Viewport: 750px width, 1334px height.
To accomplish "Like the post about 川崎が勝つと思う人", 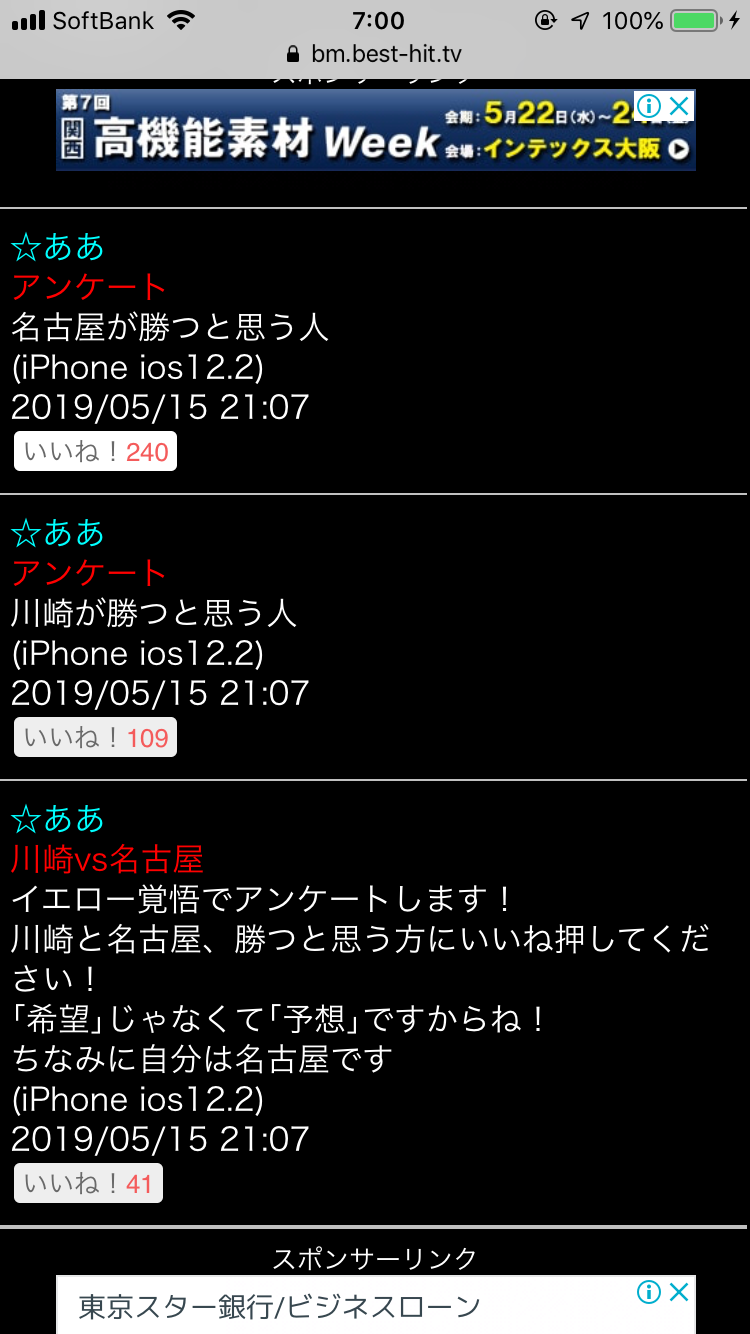I will click(x=95, y=738).
